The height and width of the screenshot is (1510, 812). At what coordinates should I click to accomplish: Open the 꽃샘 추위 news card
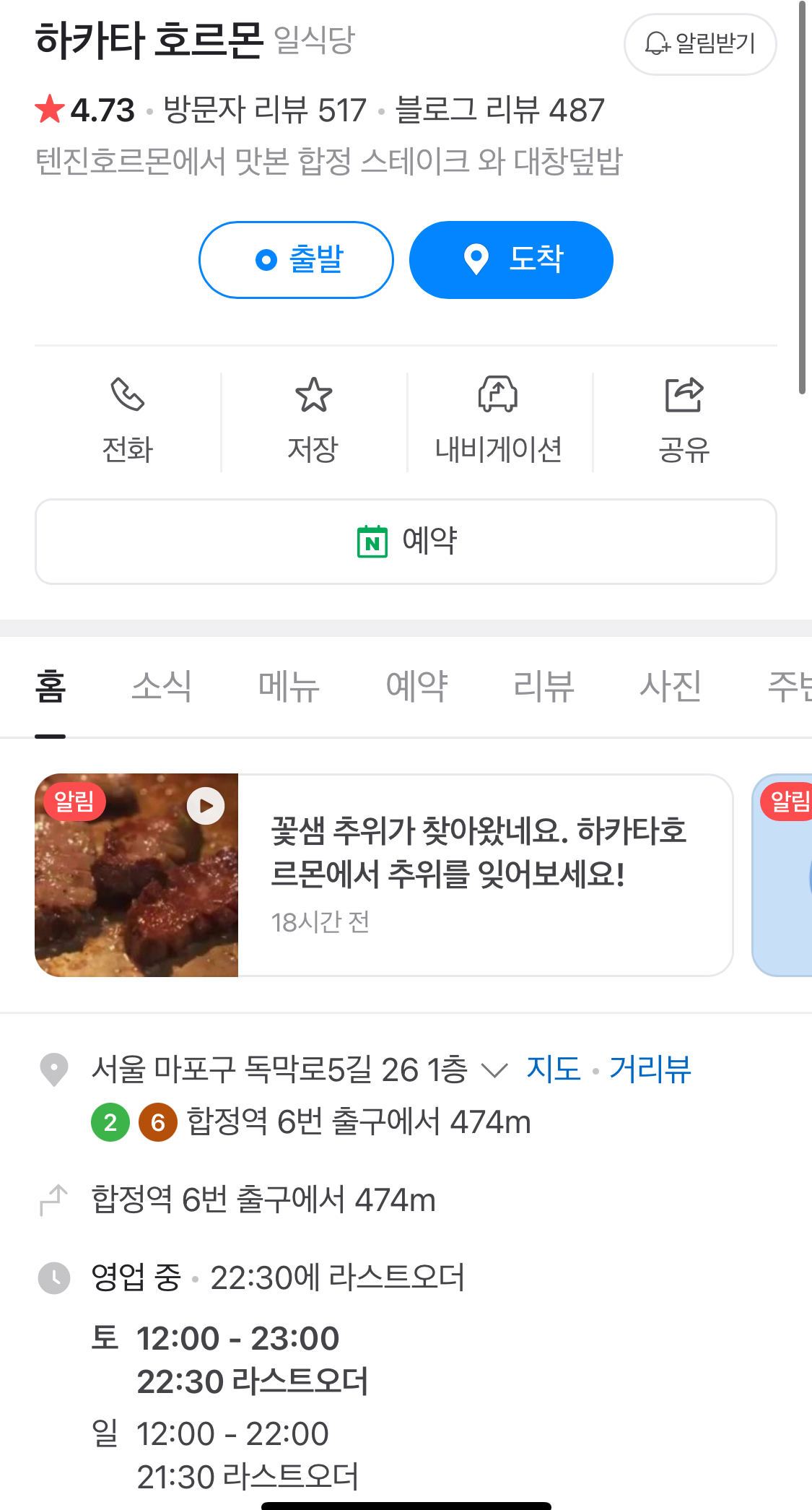[384, 875]
